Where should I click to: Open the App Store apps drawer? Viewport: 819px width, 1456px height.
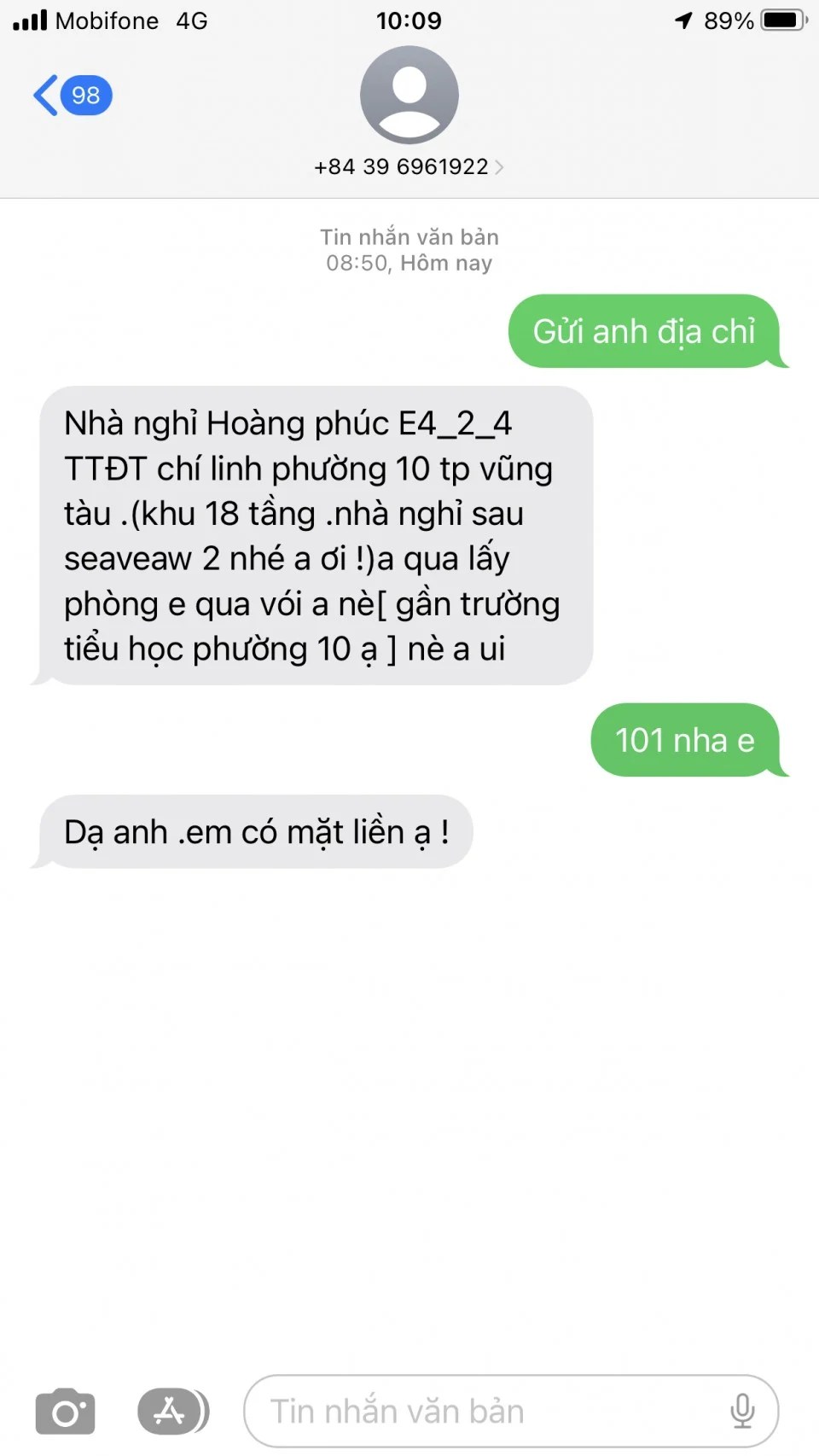pos(172,1411)
